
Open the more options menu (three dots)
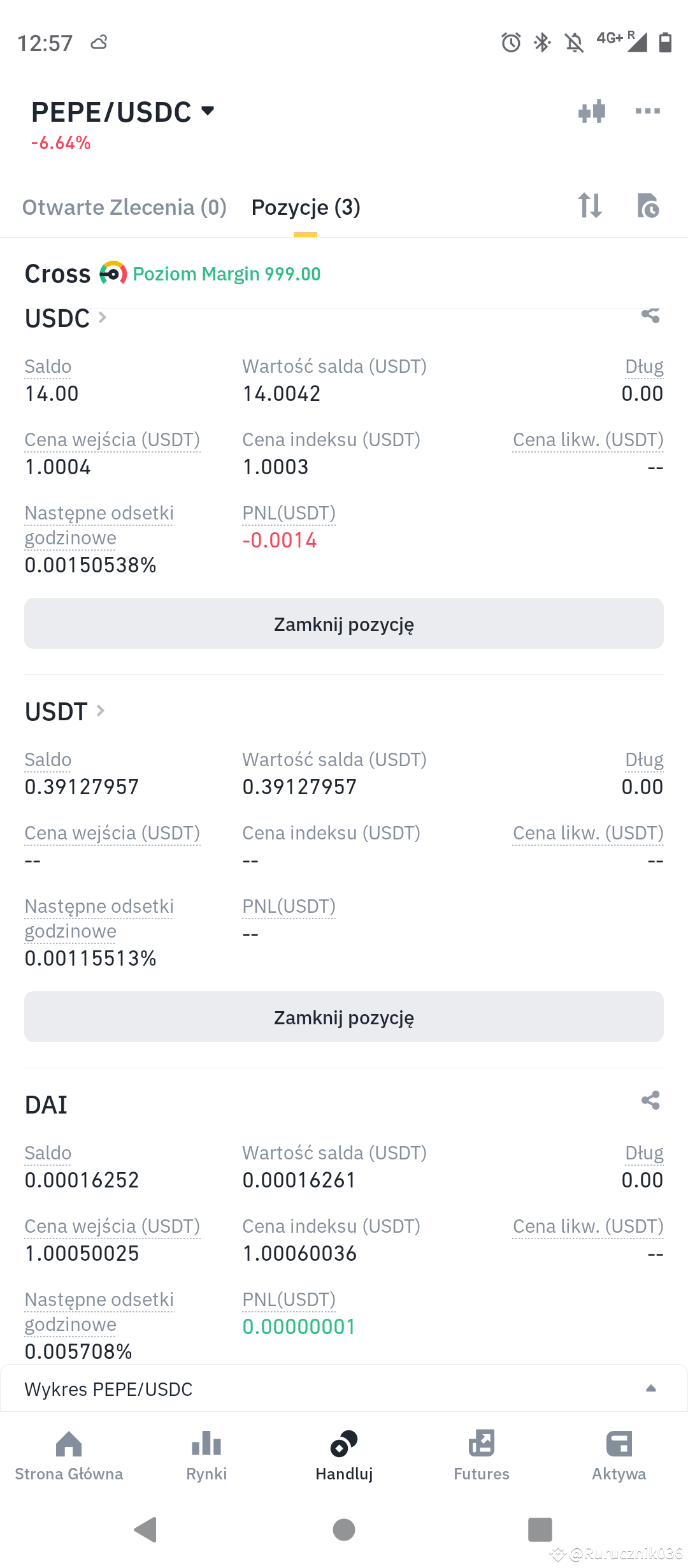[x=648, y=110]
